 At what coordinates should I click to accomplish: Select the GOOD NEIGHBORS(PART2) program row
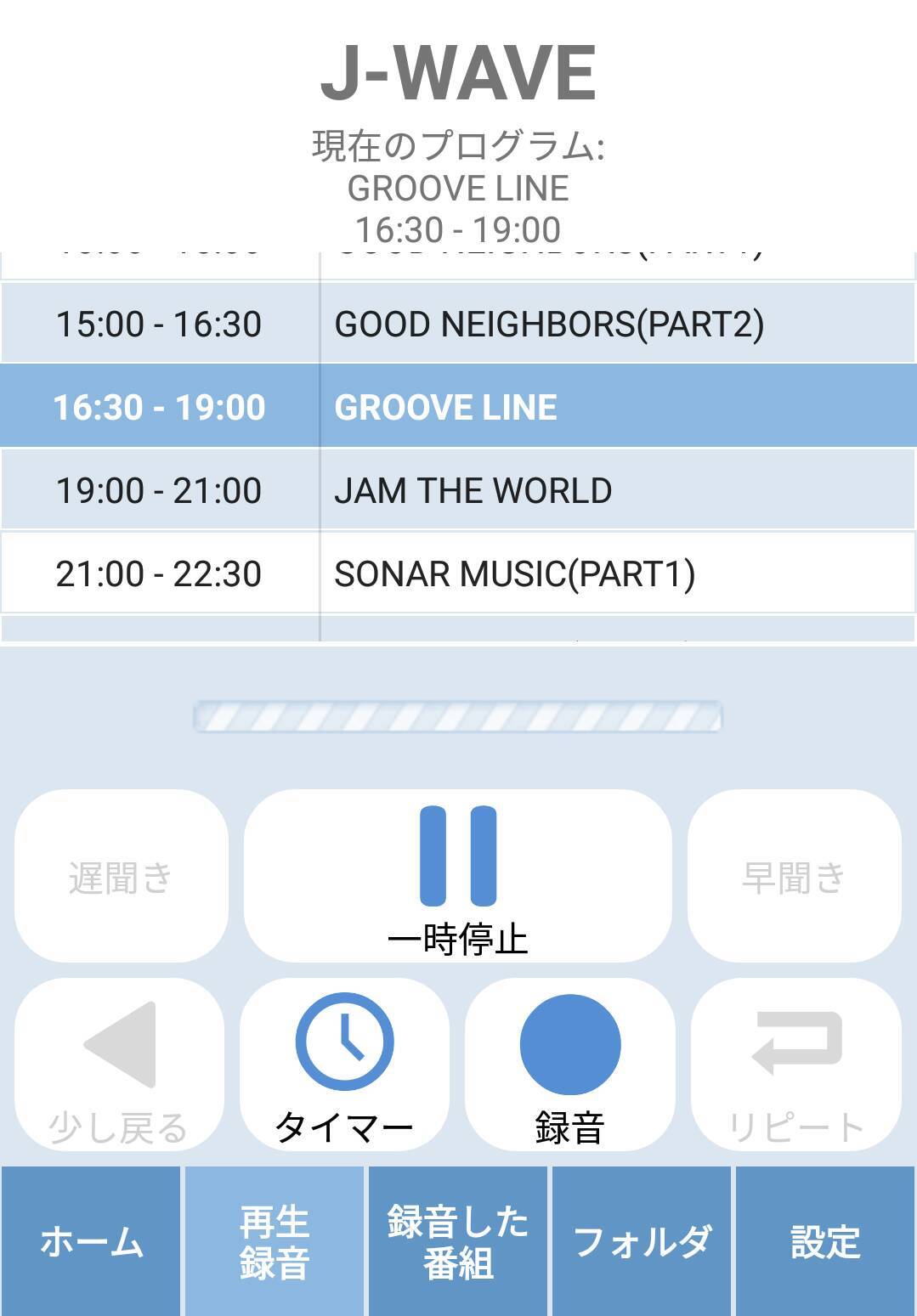(458, 324)
